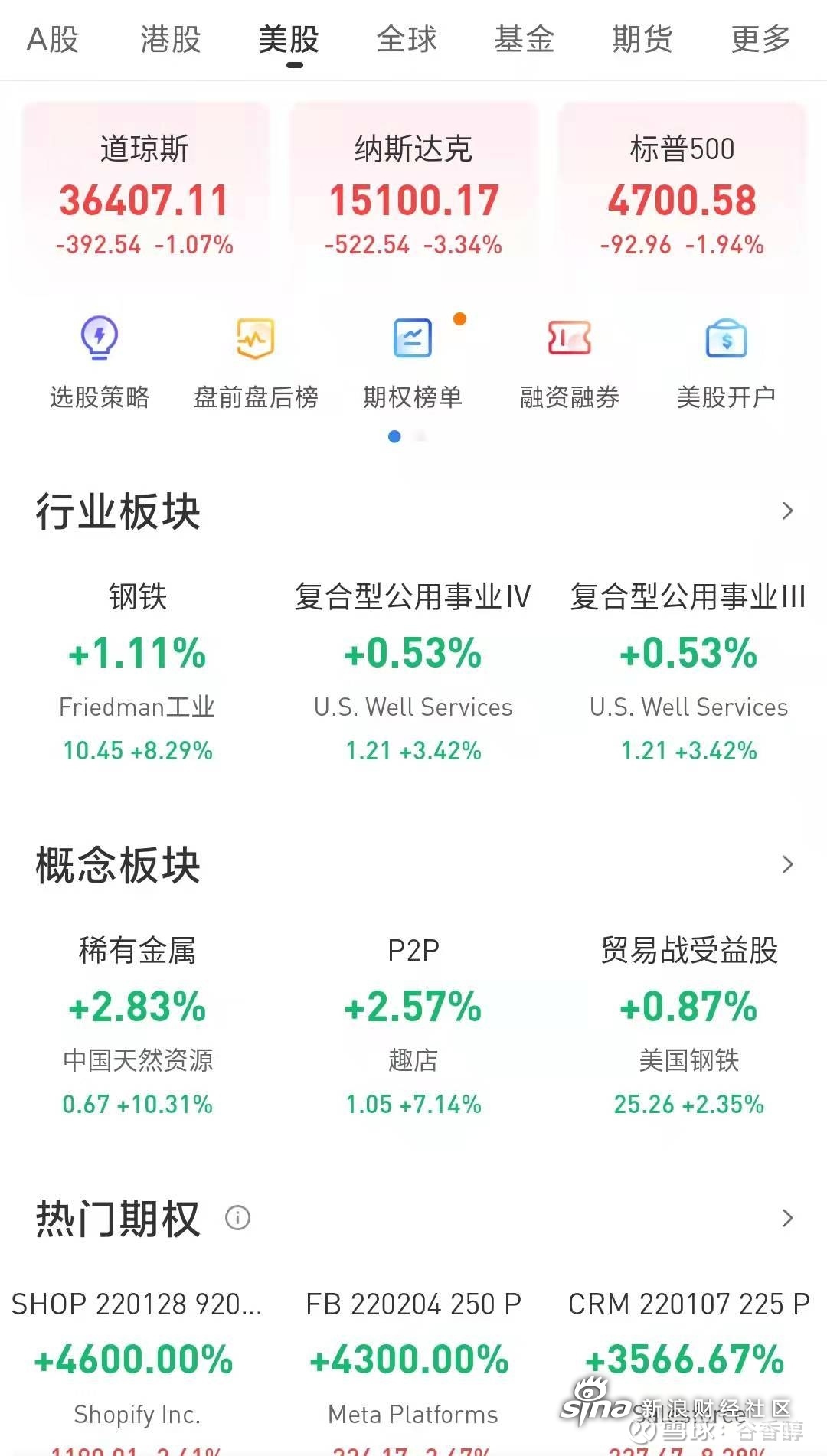The width and height of the screenshot is (827, 1456).
Task: View the 纳斯达克 index card
Action: (413, 195)
